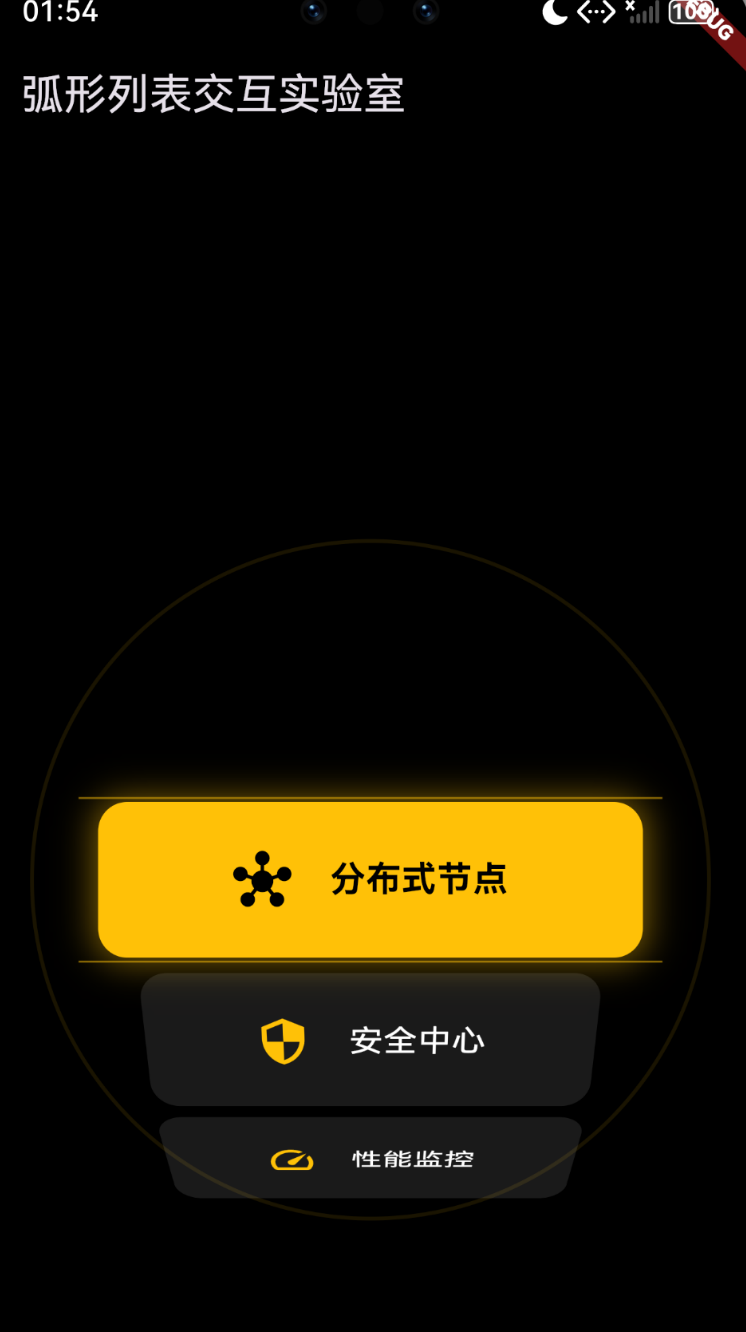The width and height of the screenshot is (746, 1332).
Task: Tap the speedometer icon beside 性能监控
Action: (291, 1158)
